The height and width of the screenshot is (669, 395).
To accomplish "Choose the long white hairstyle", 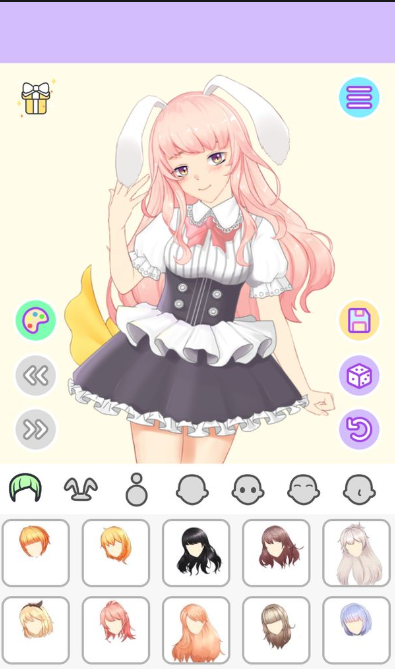I will [x=357, y=553].
